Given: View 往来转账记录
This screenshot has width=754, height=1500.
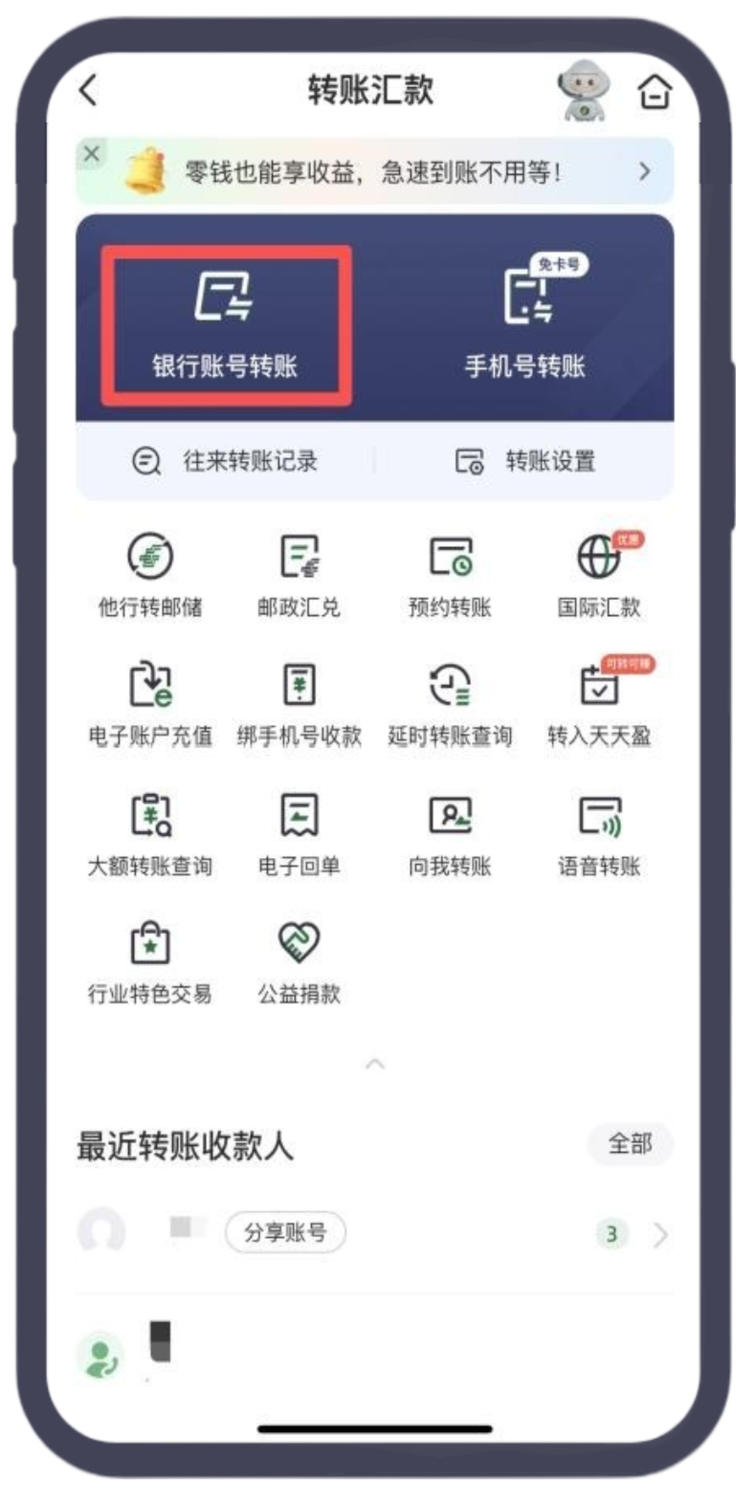Looking at the screenshot, I should 226,461.
